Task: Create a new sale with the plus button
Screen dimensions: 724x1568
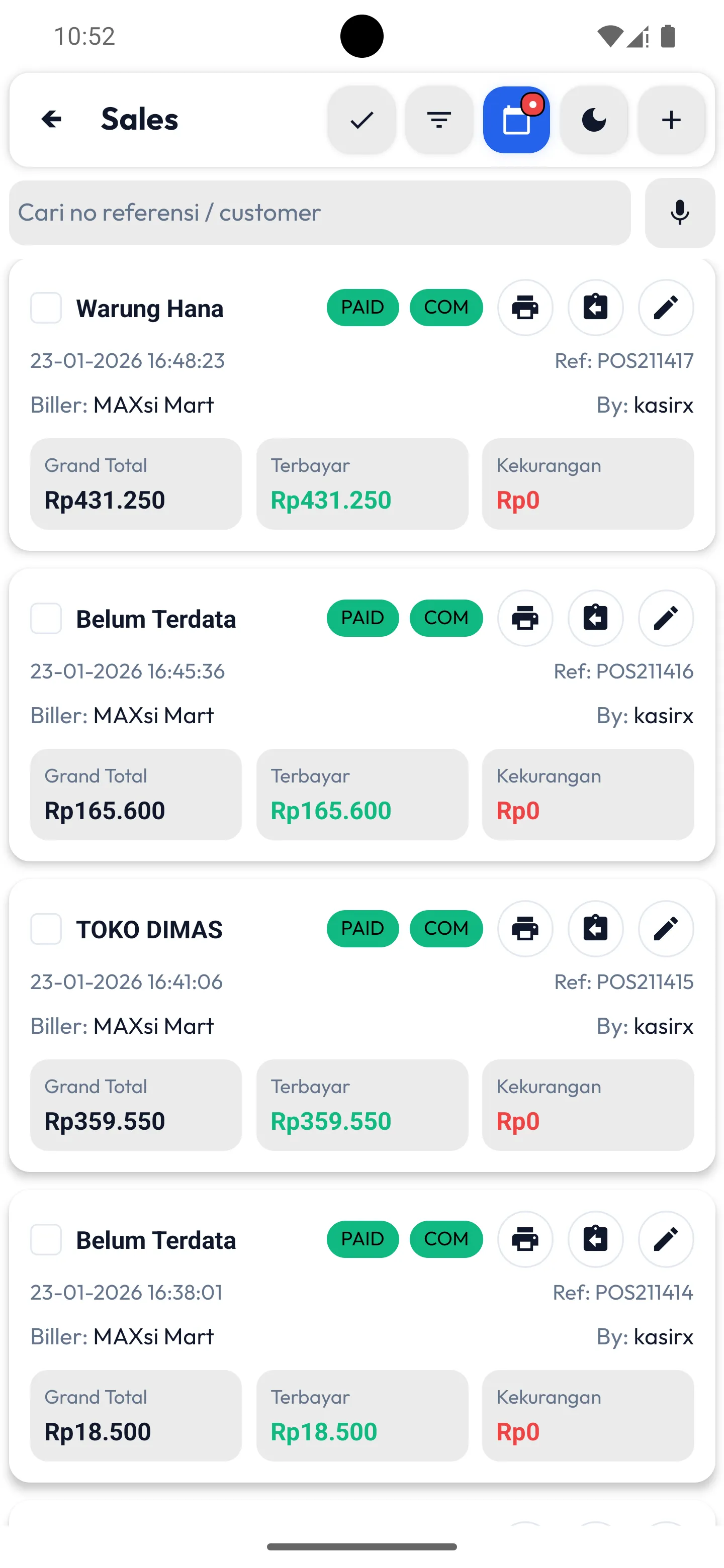Action: click(x=671, y=119)
